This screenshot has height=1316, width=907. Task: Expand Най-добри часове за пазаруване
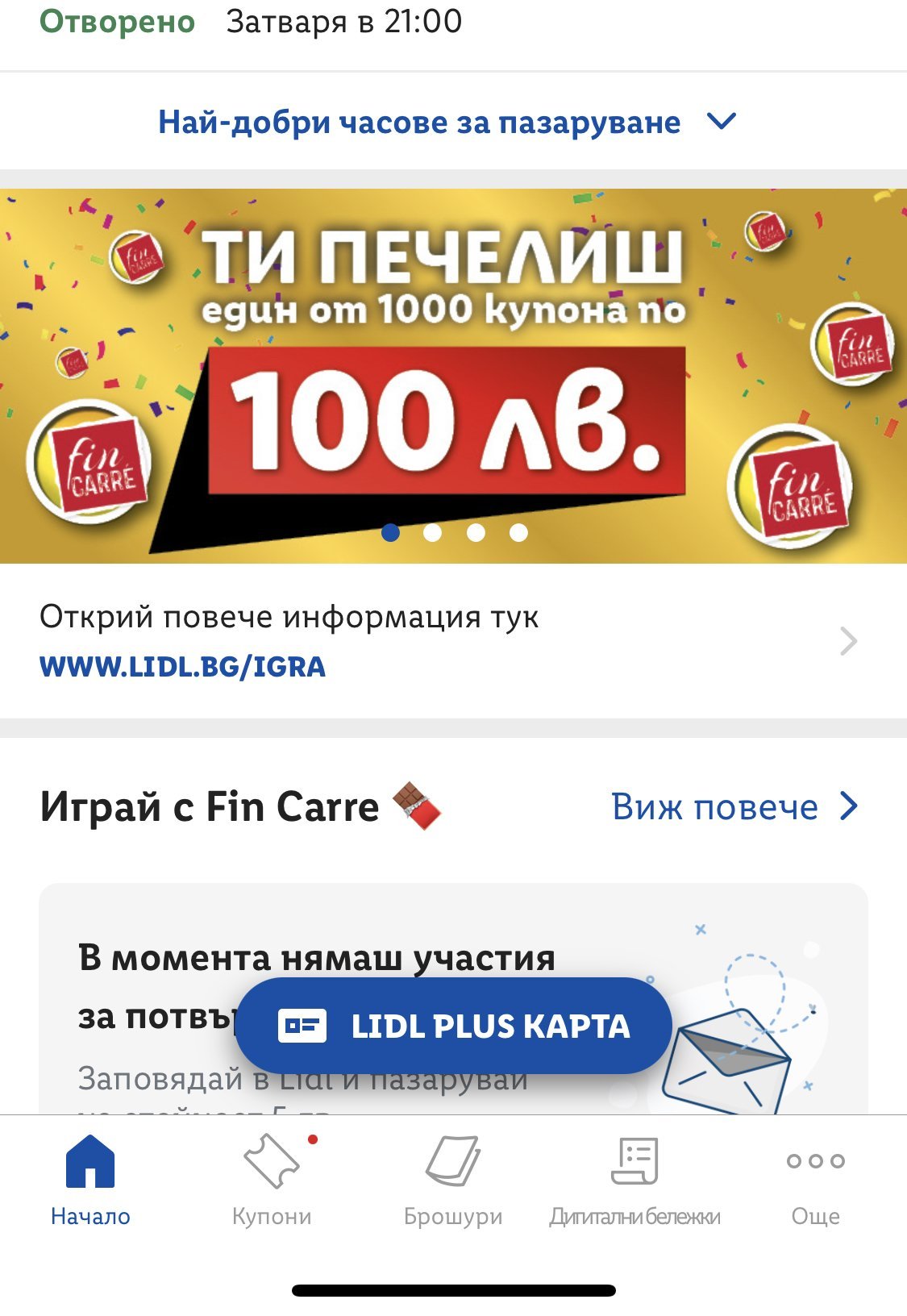(447, 123)
